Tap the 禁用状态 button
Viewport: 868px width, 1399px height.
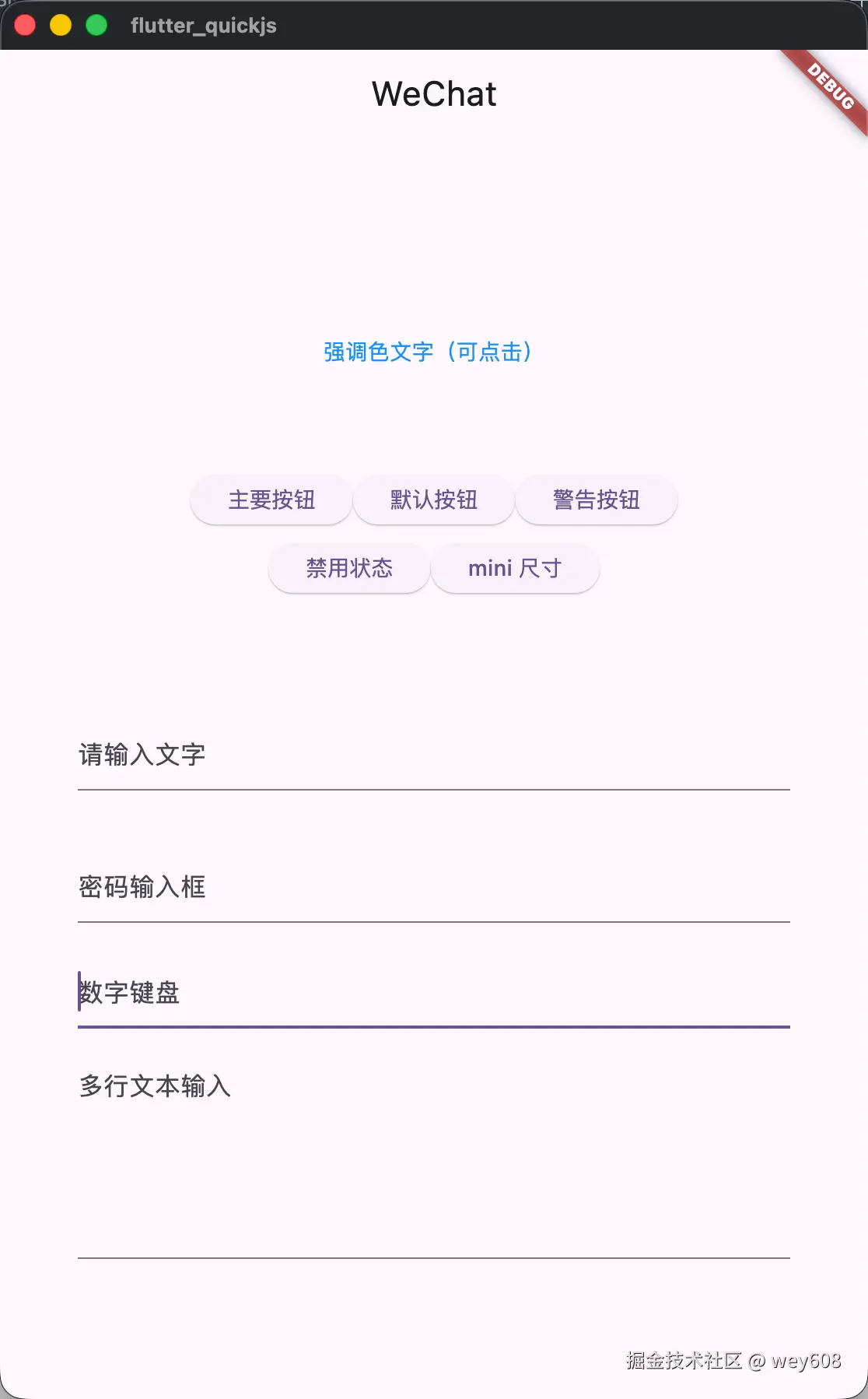click(349, 568)
